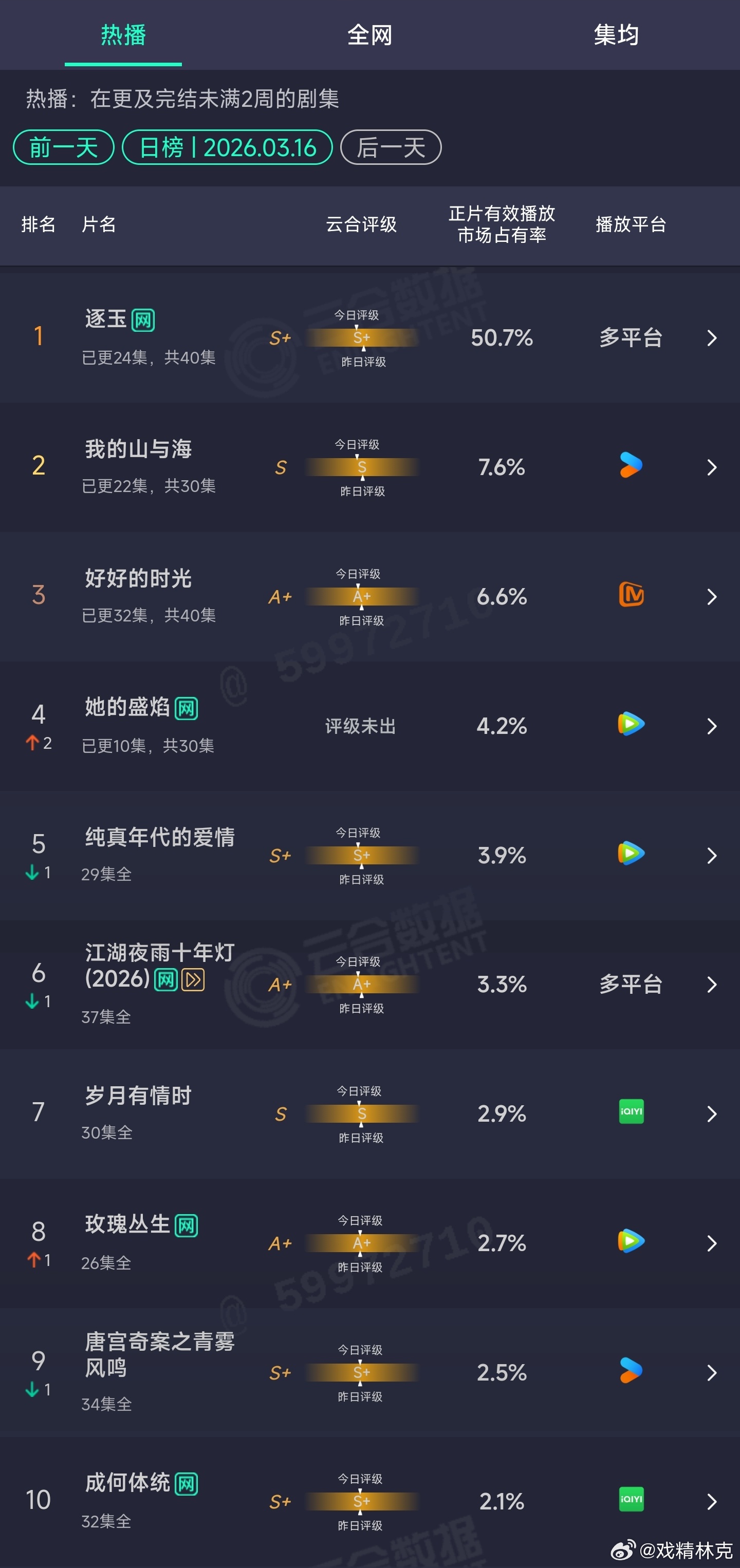This screenshot has width=740, height=1568.
Task: Click the Youku icon for 我的山与海
Action: coord(631,464)
